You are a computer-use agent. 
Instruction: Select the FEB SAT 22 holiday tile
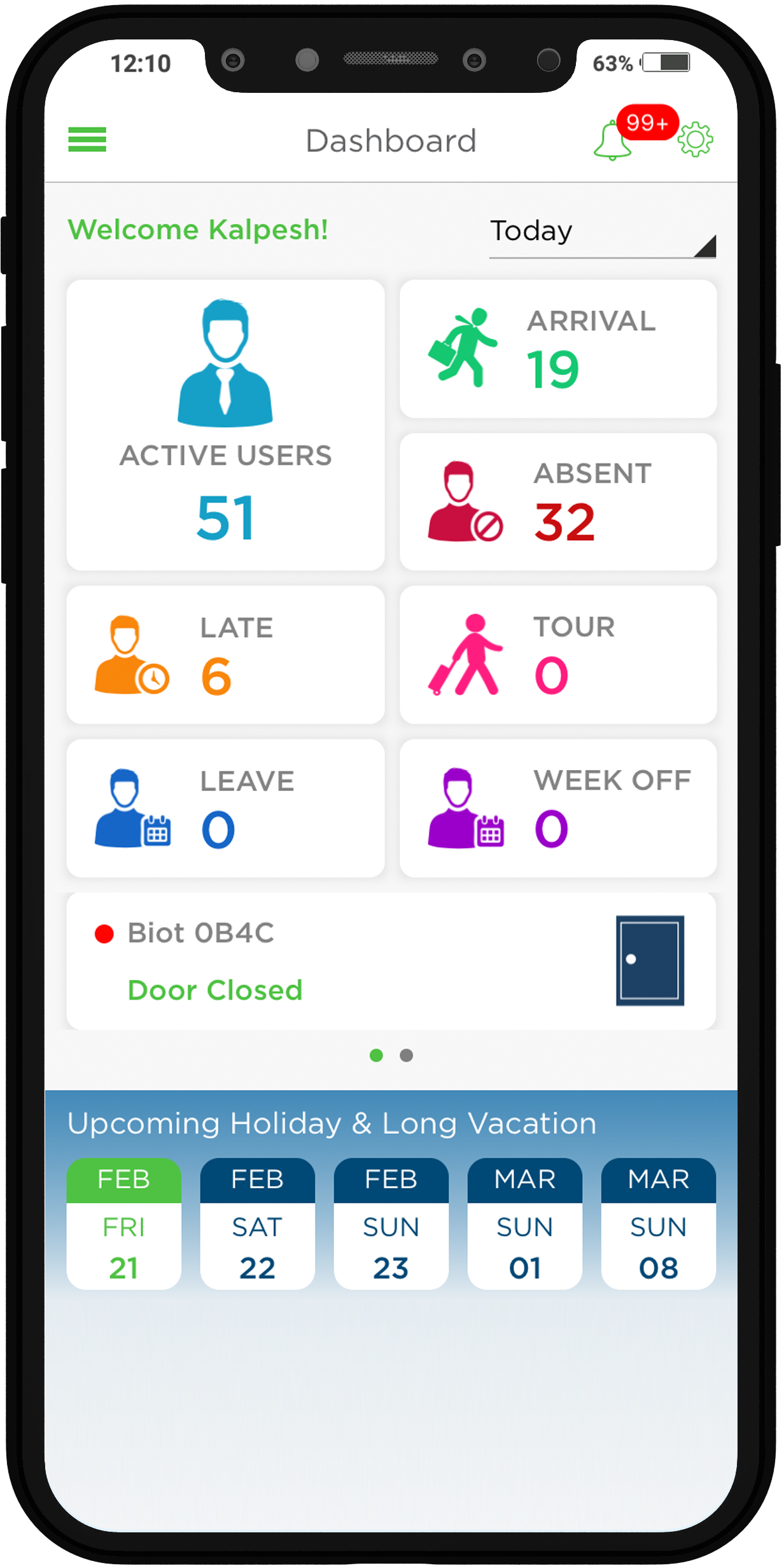coord(258,1224)
